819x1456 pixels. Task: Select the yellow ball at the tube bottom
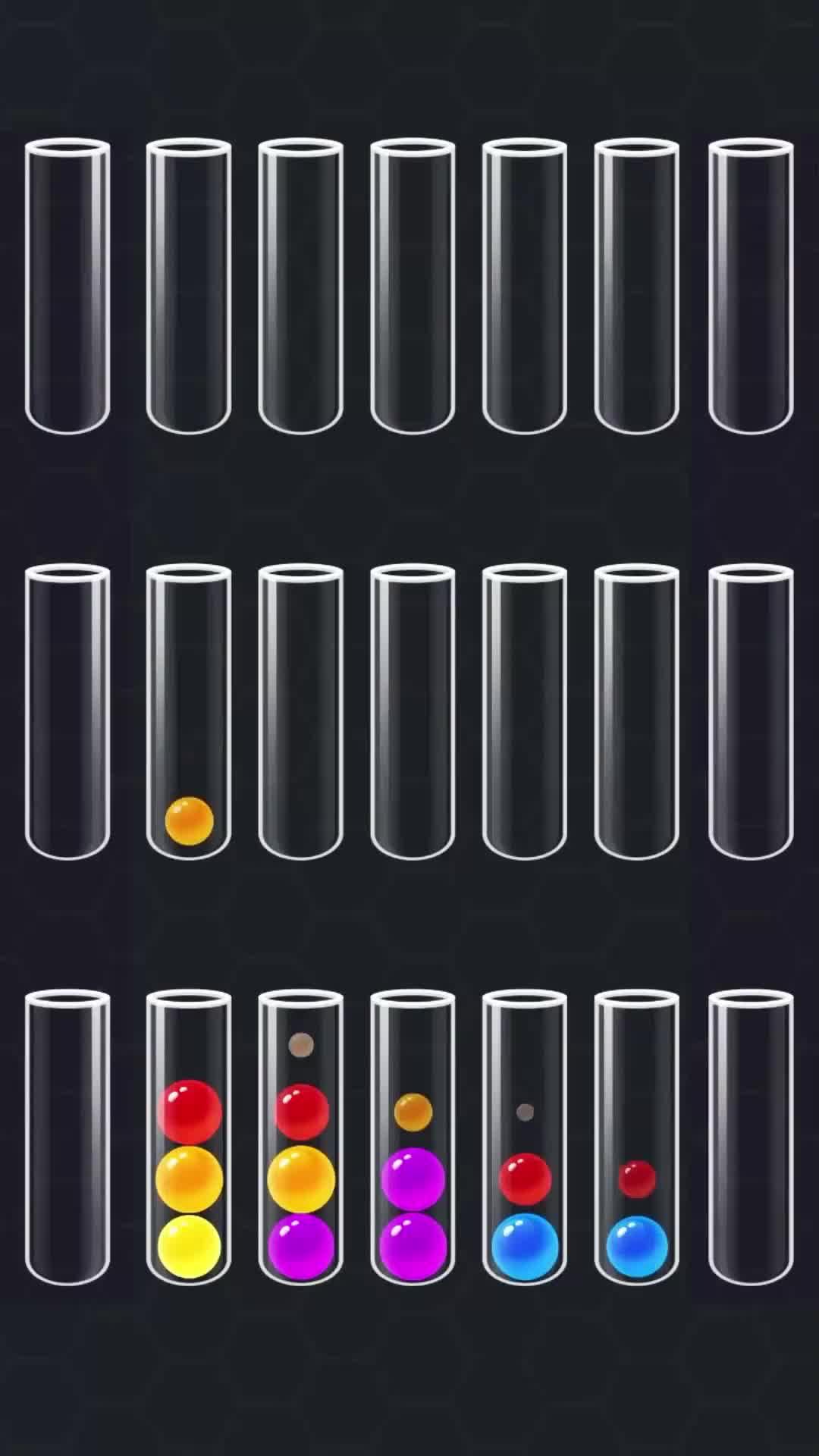[x=190, y=1244]
